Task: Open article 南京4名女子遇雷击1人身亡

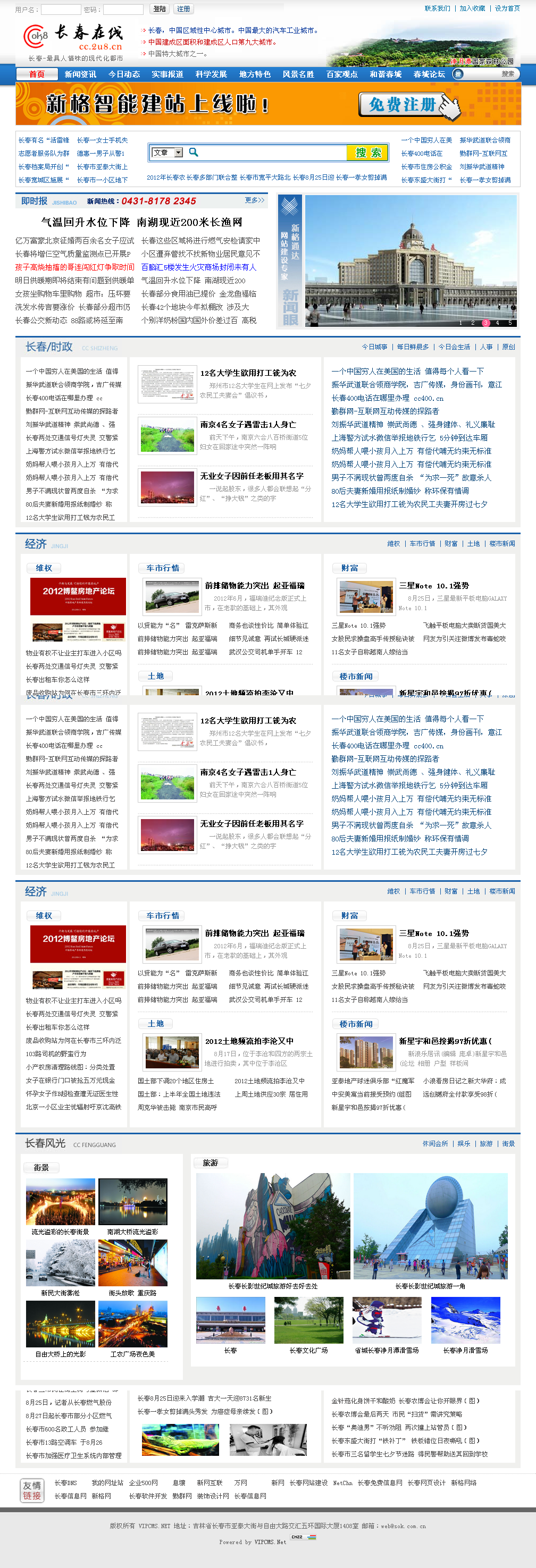Action: (248, 424)
